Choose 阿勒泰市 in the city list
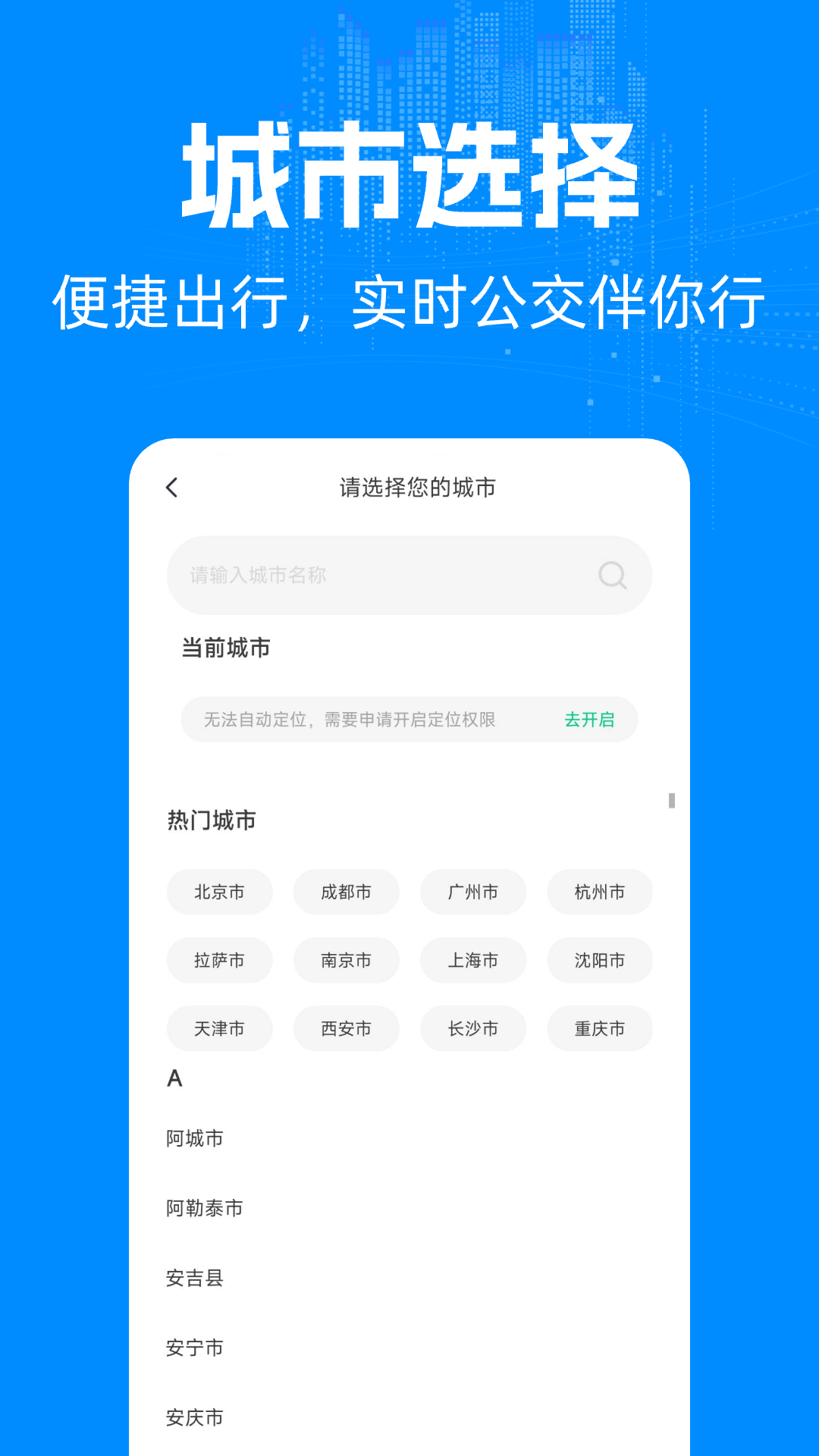The image size is (819, 1456). click(x=203, y=1208)
